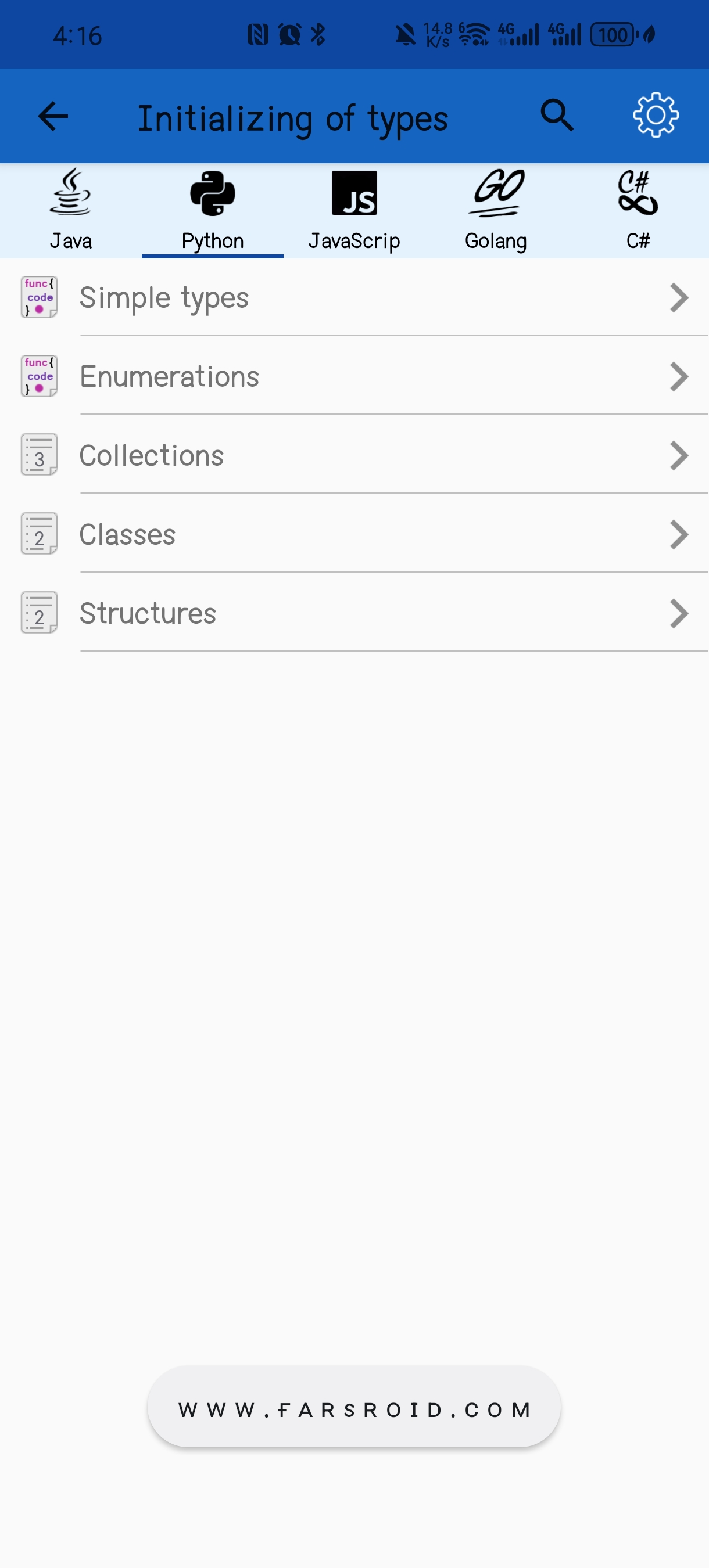Viewport: 709px width, 1568px height.
Task: Open the search icon in the app bar
Action: pos(557,115)
